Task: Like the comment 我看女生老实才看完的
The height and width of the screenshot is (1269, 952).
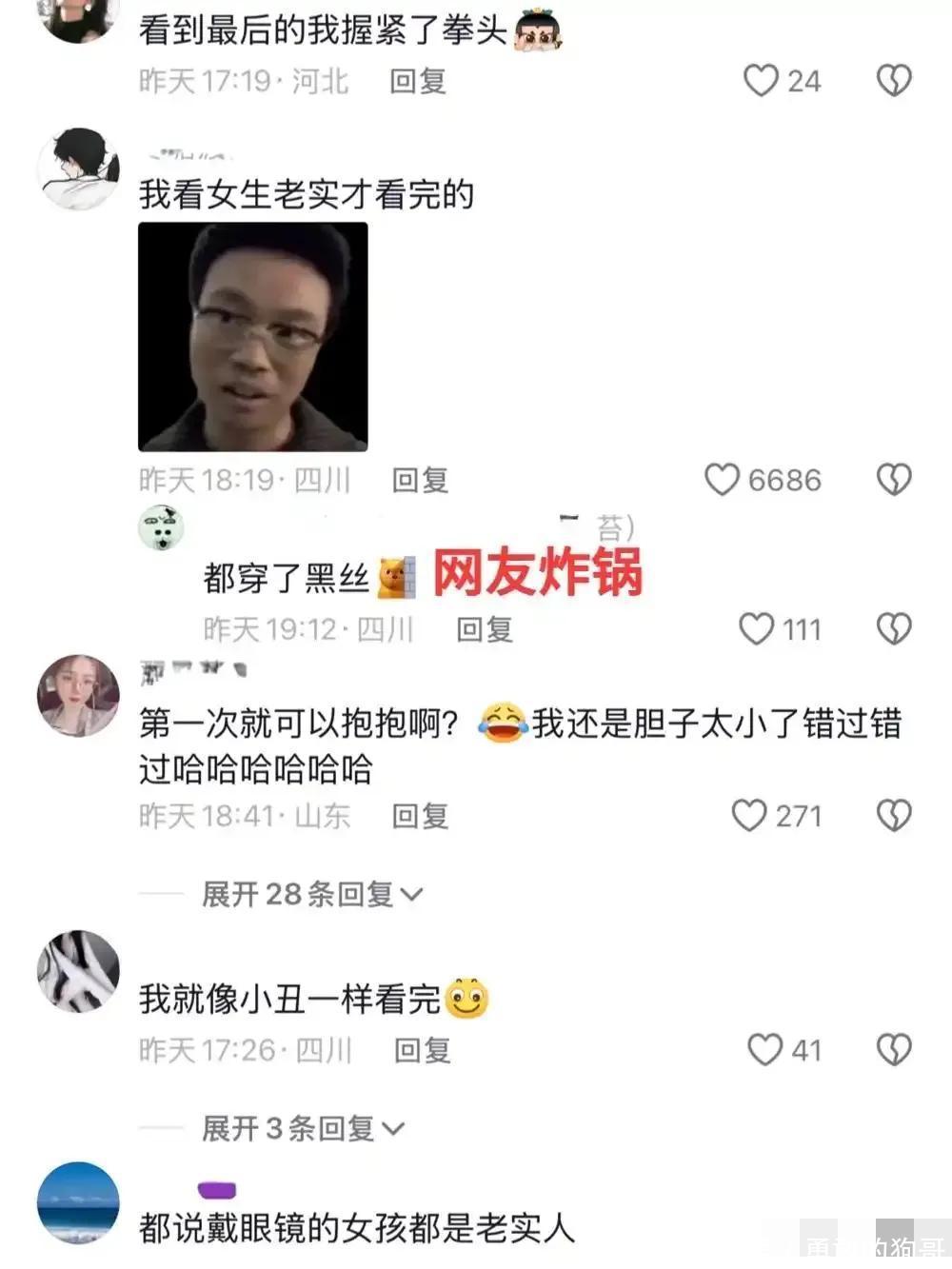Action: point(722,480)
